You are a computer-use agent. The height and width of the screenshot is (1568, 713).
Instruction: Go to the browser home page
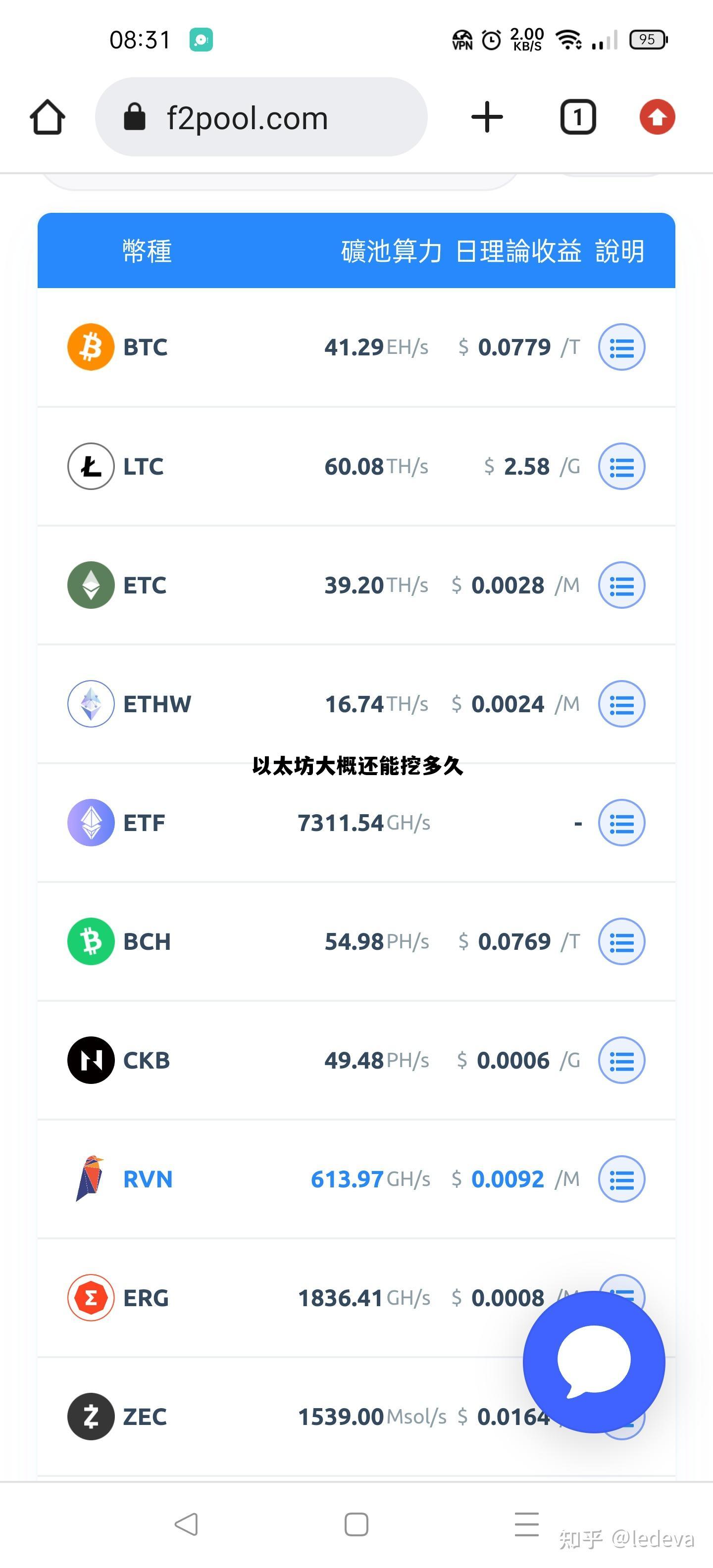[x=48, y=117]
